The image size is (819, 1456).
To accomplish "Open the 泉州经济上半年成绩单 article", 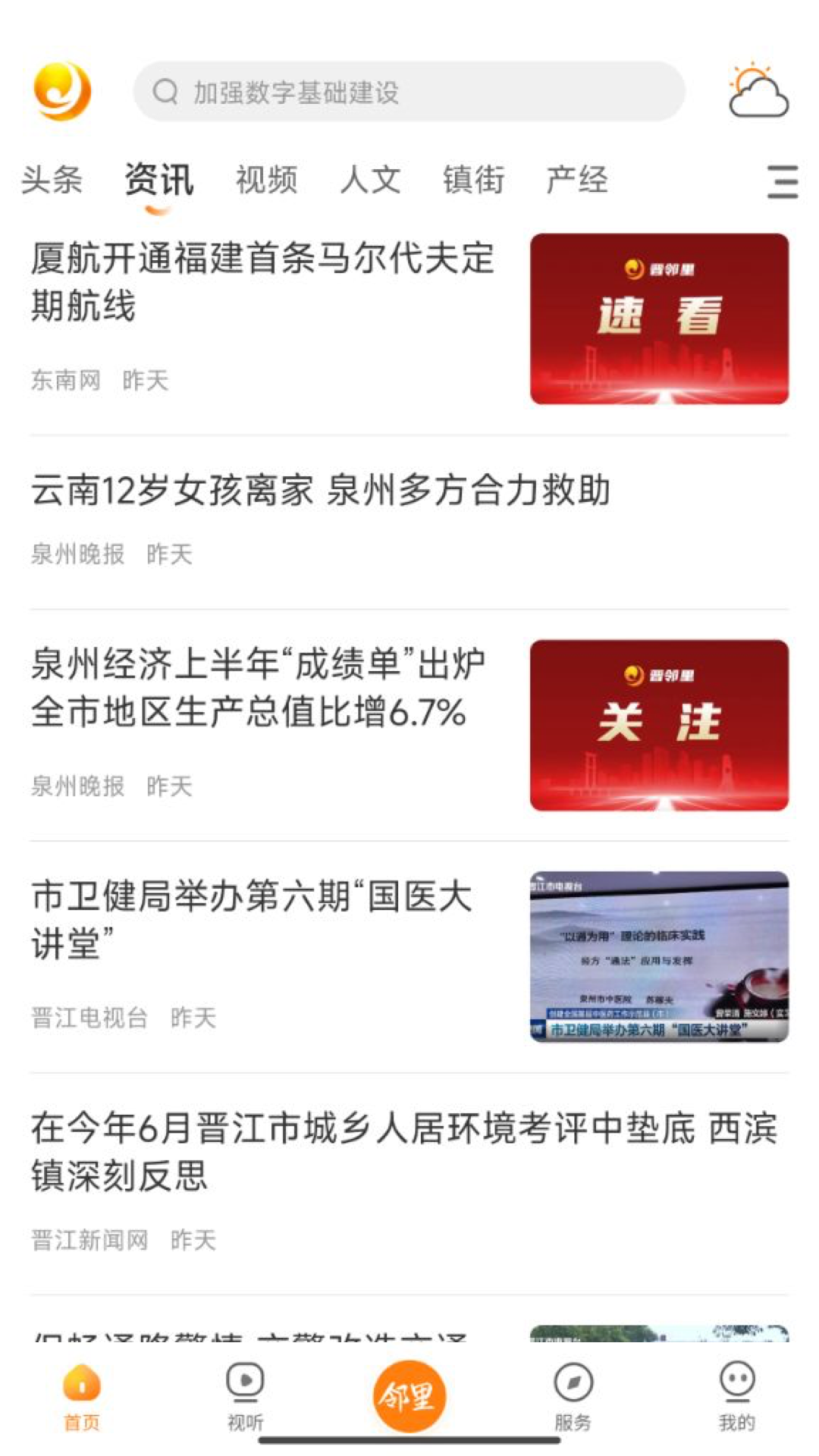I will pyautogui.click(x=258, y=687).
